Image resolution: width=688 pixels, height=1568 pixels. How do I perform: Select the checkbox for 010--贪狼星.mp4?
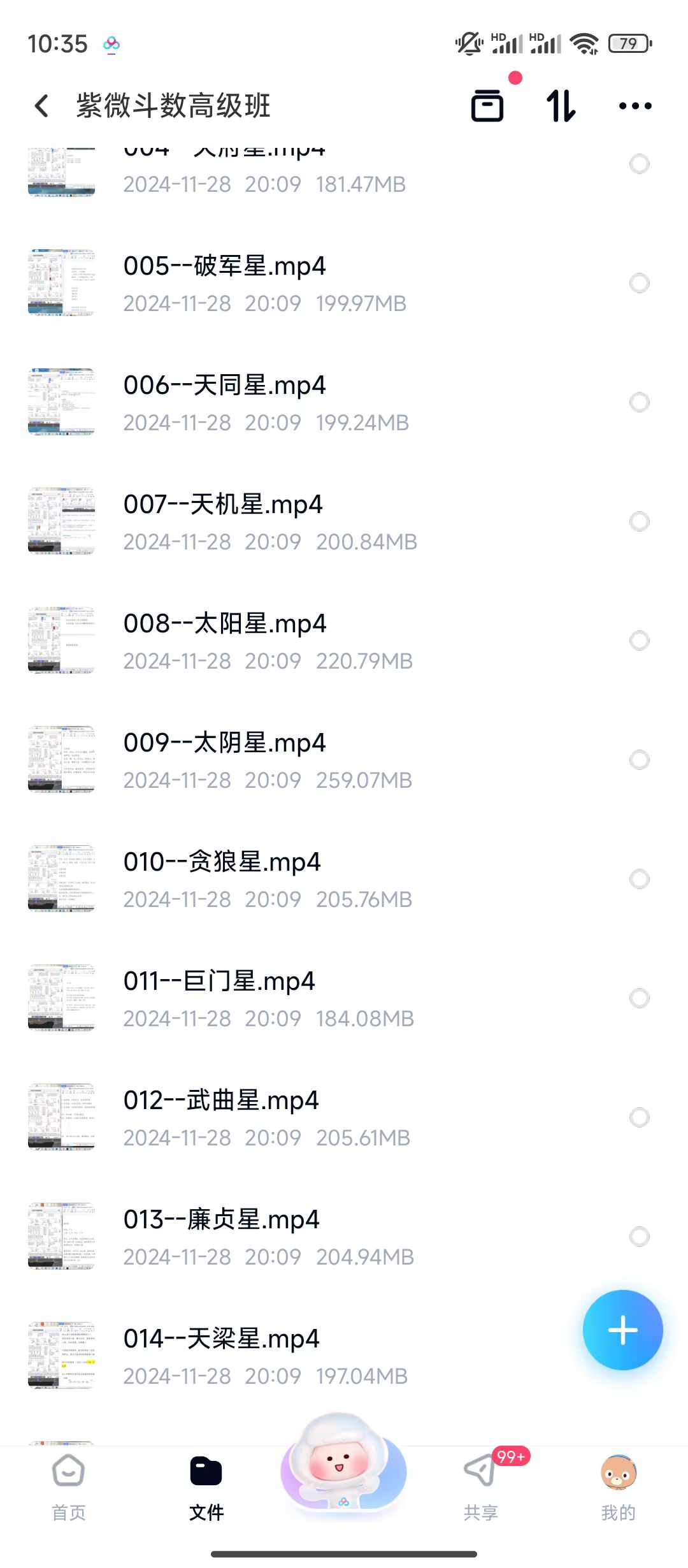point(639,879)
